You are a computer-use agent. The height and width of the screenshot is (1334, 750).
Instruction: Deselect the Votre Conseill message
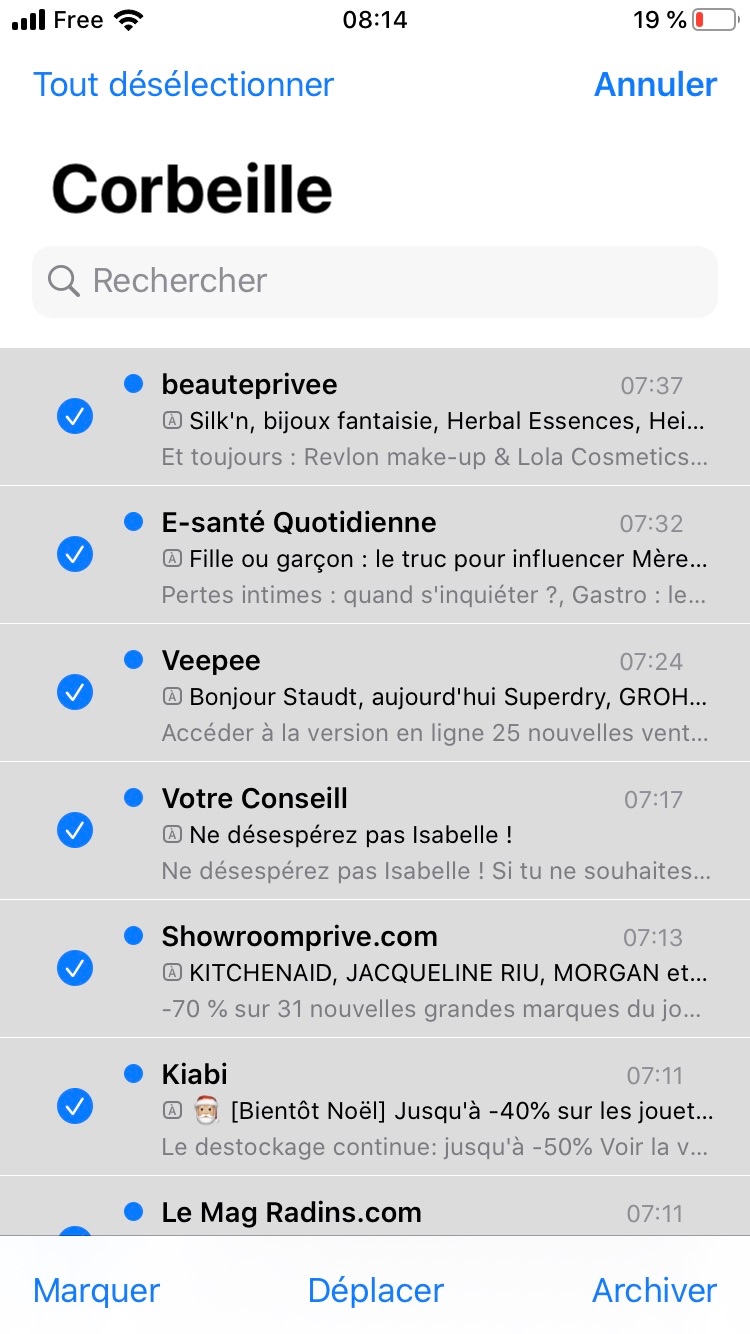(75, 830)
